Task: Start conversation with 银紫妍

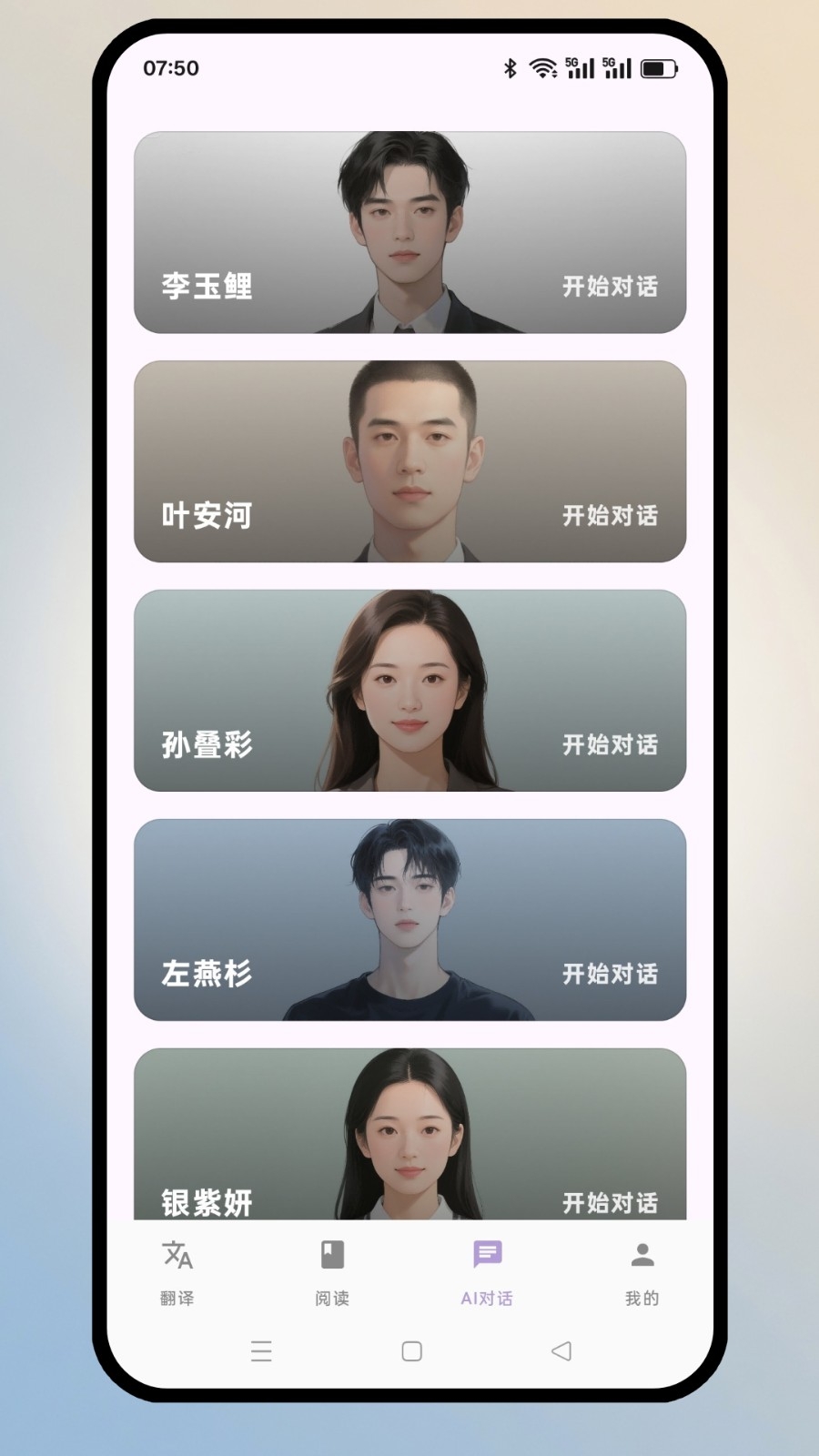Action: pyautogui.click(x=610, y=1203)
